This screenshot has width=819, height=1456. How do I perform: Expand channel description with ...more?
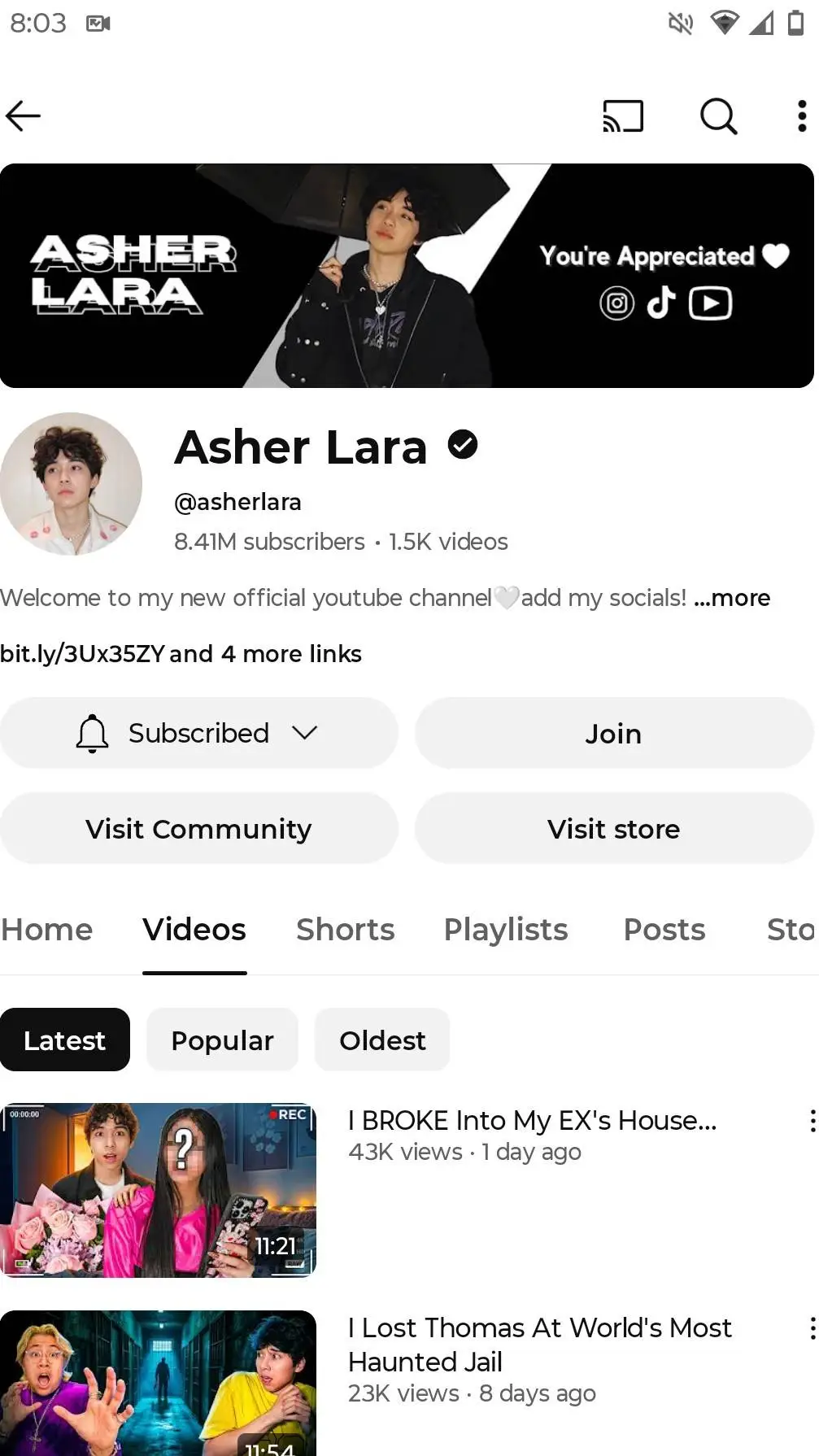point(731,598)
